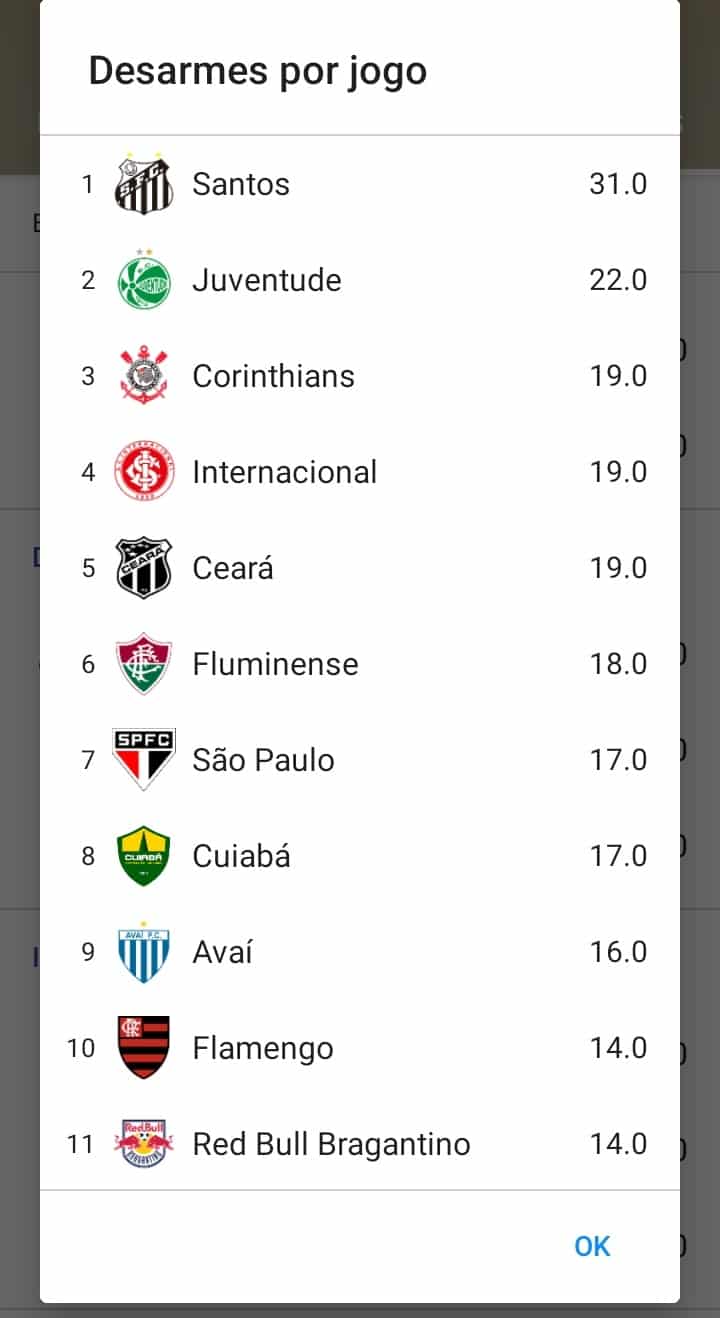
Task: Click the 14.0 value for Red Bull Bragantino
Action: click(x=618, y=1143)
